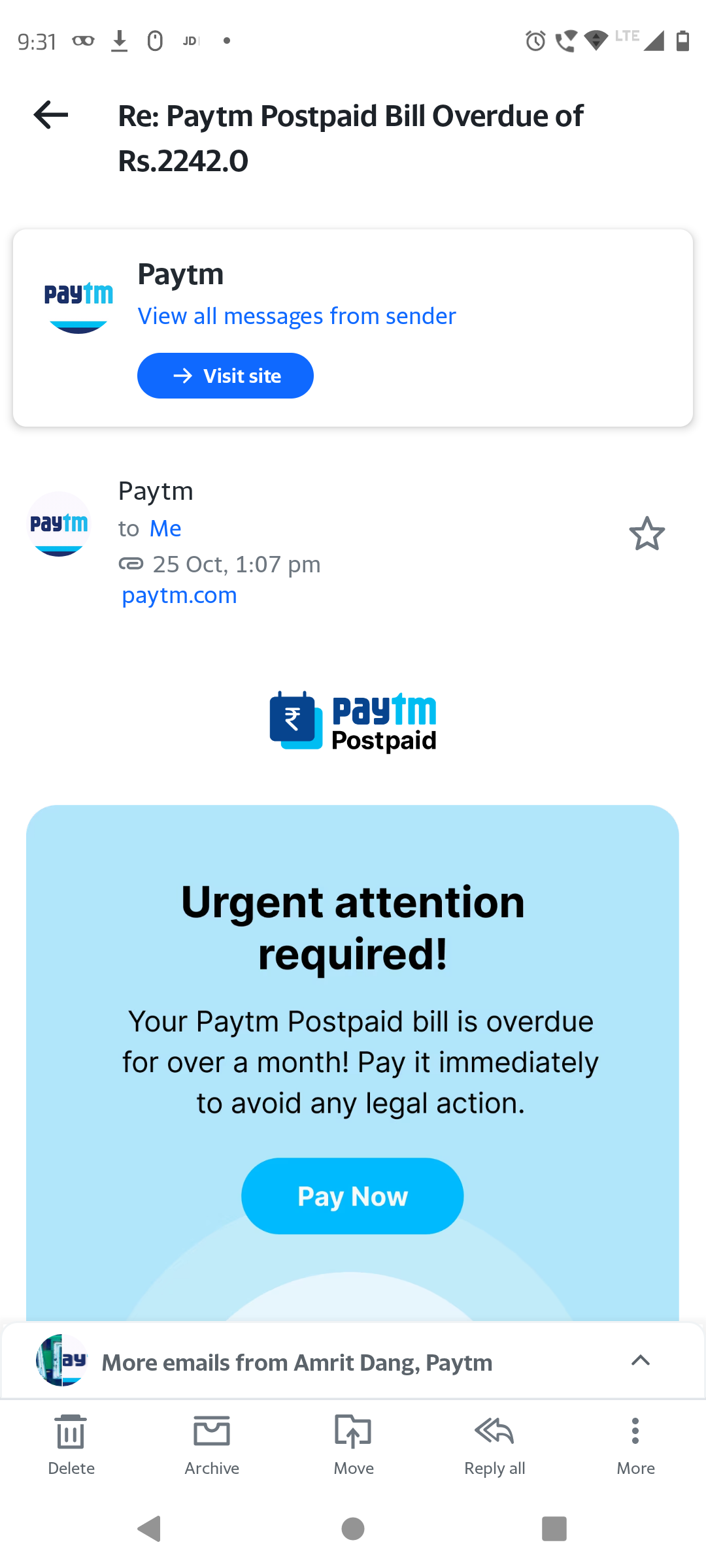Image resolution: width=706 pixels, height=1568 pixels.
Task: Expand more emails from Amrit Dang, Paytm
Action: tap(641, 1361)
